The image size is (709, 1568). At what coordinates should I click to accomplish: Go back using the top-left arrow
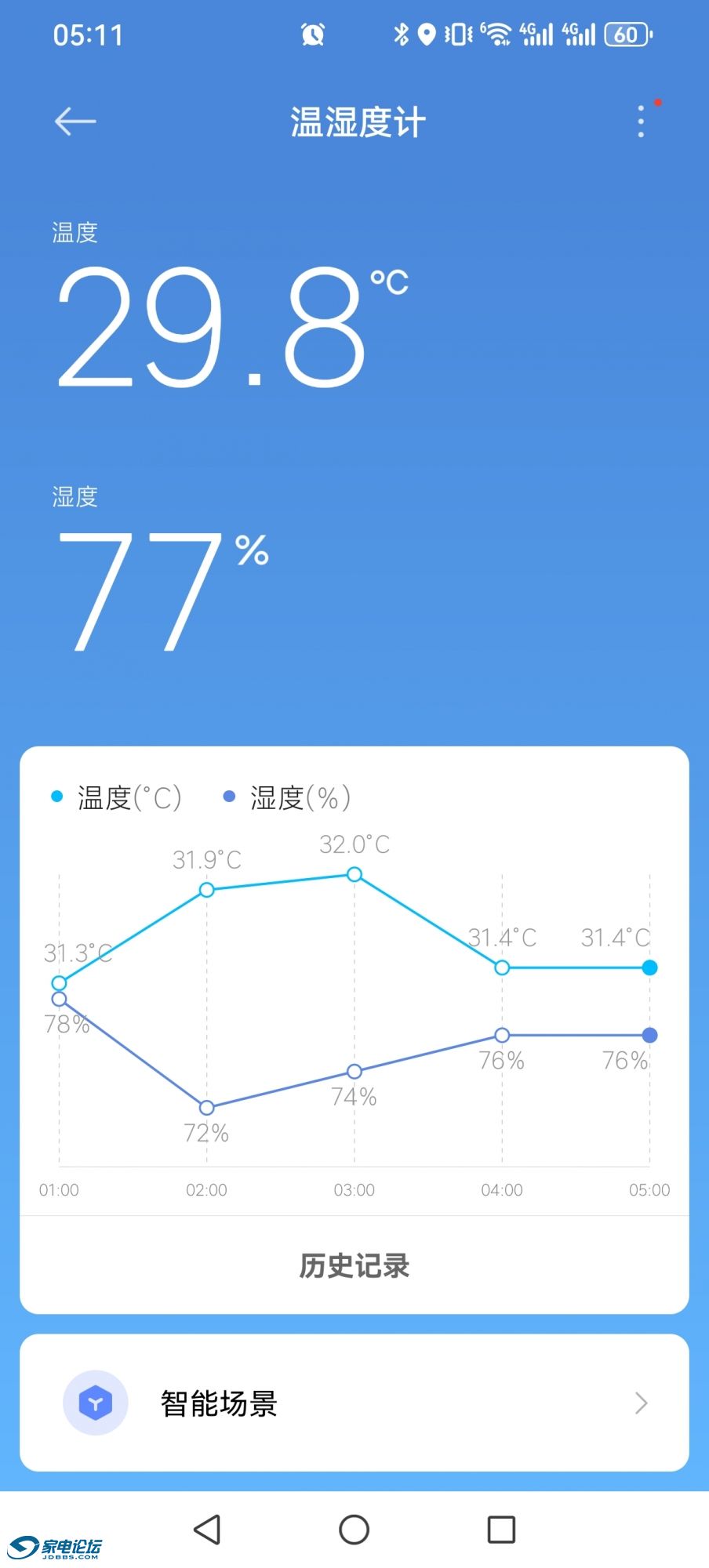pyautogui.click(x=75, y=122)
